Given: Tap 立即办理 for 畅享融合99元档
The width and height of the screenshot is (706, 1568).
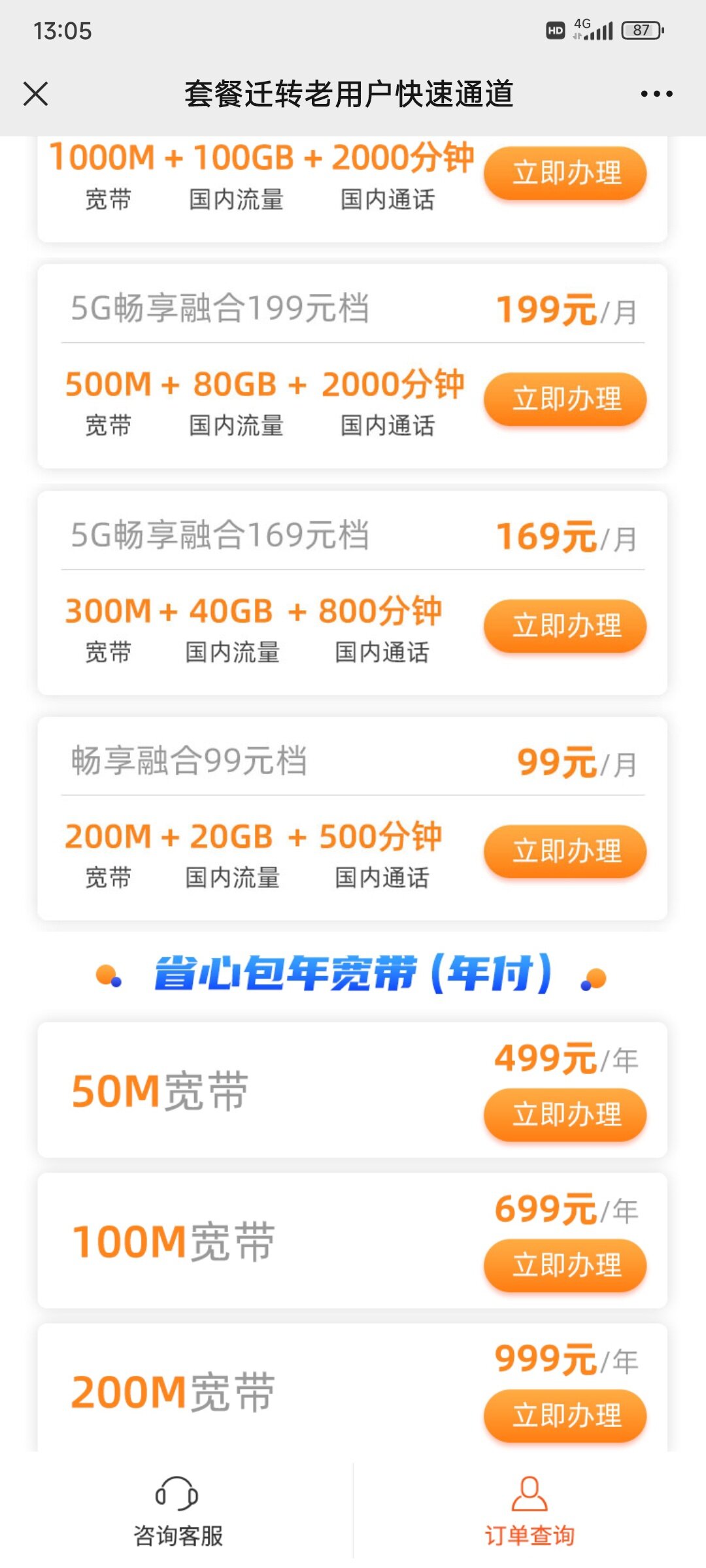Looking at the screenshot, I should (565, 851).
